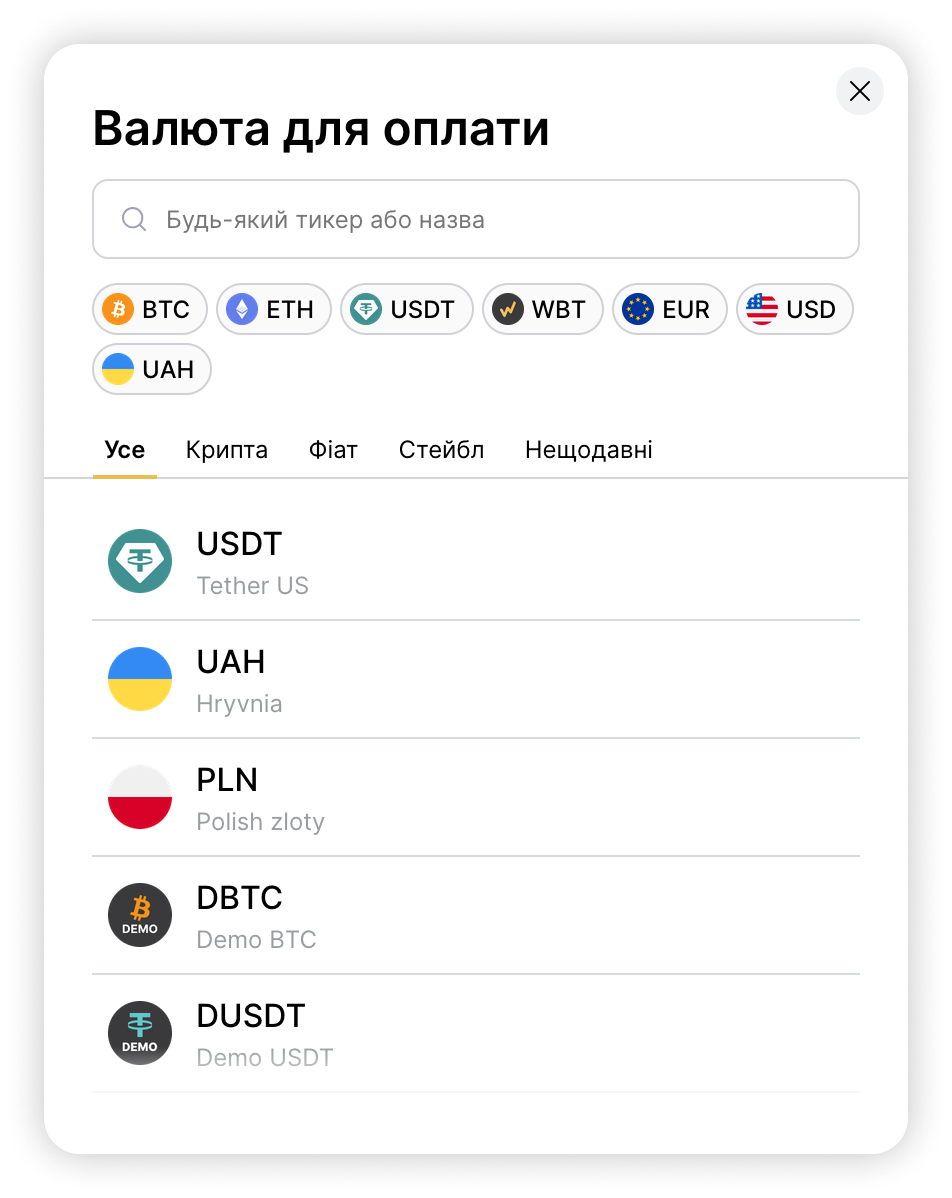This screenshot has width=952, height=1198.
Task: Select the Hryvnia list row
Action: (476, 680)
